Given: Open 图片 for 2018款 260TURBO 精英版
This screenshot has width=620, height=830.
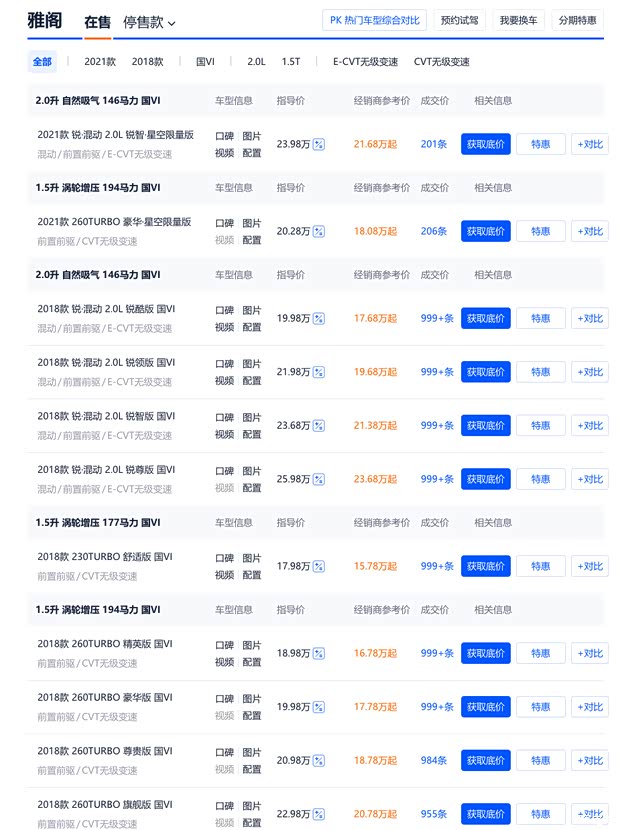Looking at the screenshot, I should 252,645.
